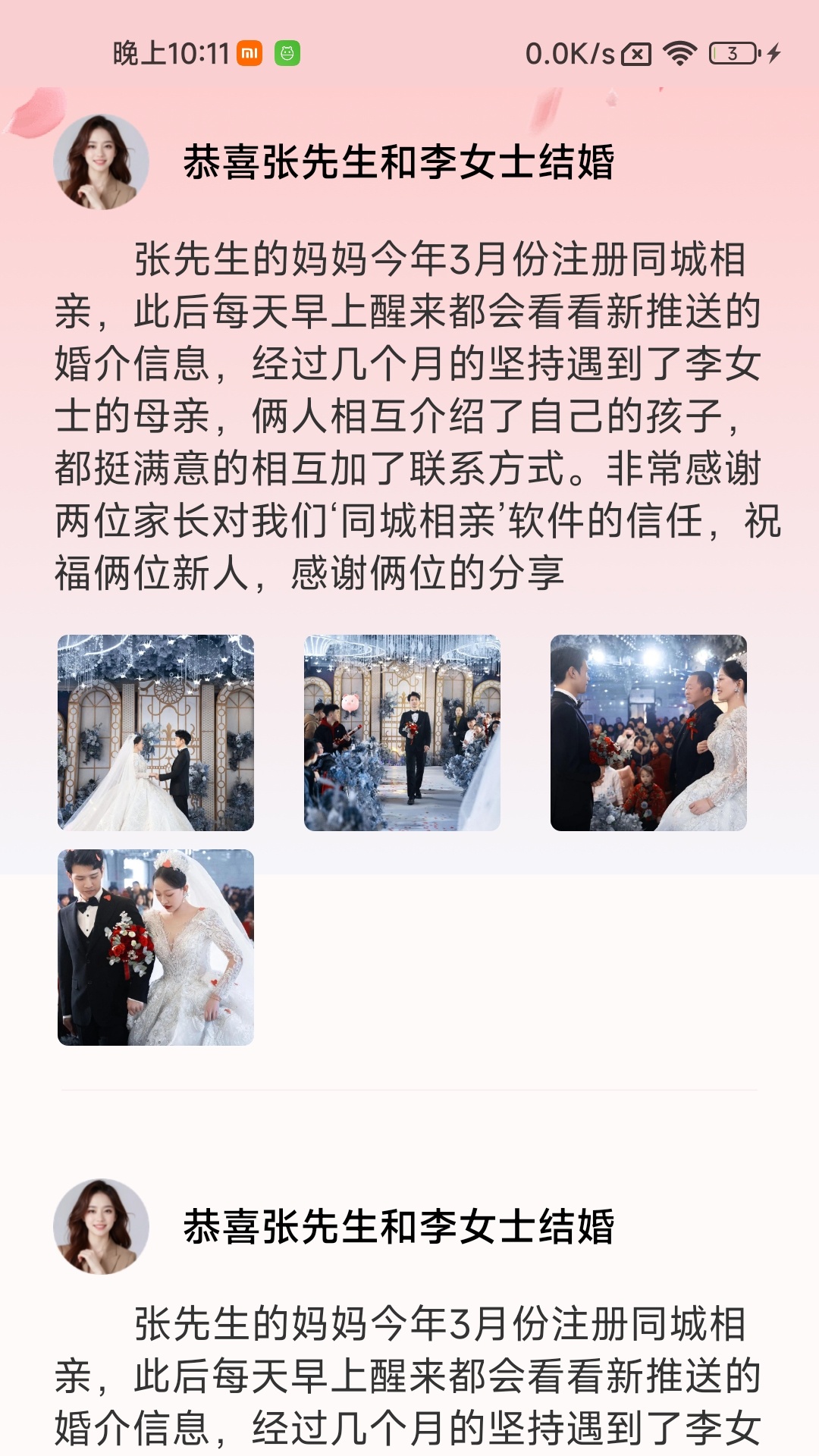Enlarge the couple close-up with red bouquet
Image resolution: width=819 pixels, height=1456 pixels.
(x=155, y=947)
